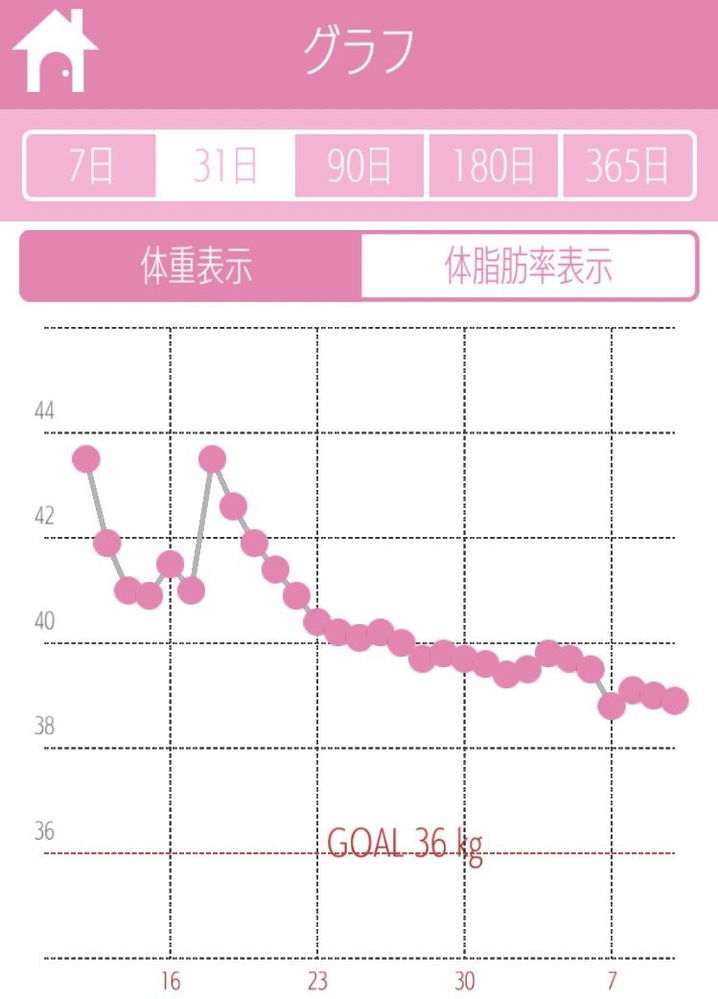718x999 pixels.
Task: Switch to 体脂肪率表示 view
Action: 528,266
